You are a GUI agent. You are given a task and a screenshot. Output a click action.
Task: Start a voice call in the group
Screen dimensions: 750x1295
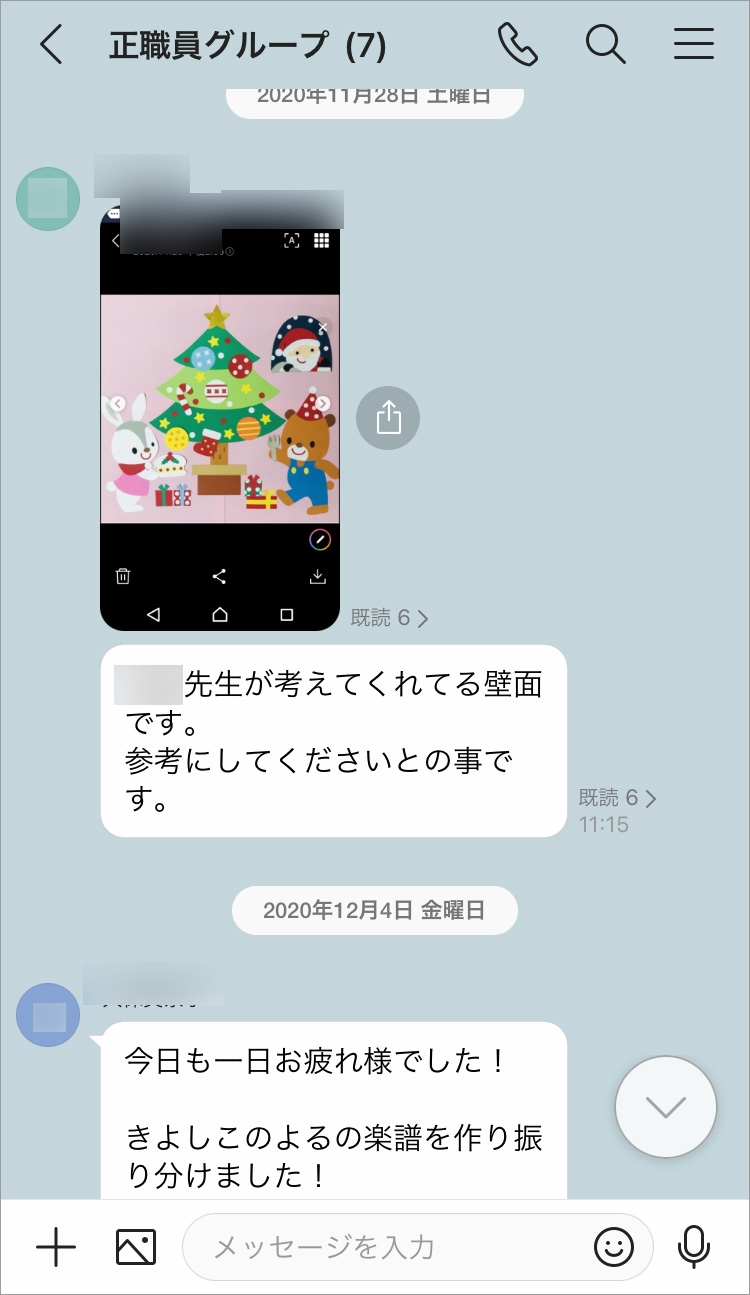pos(517,45)
